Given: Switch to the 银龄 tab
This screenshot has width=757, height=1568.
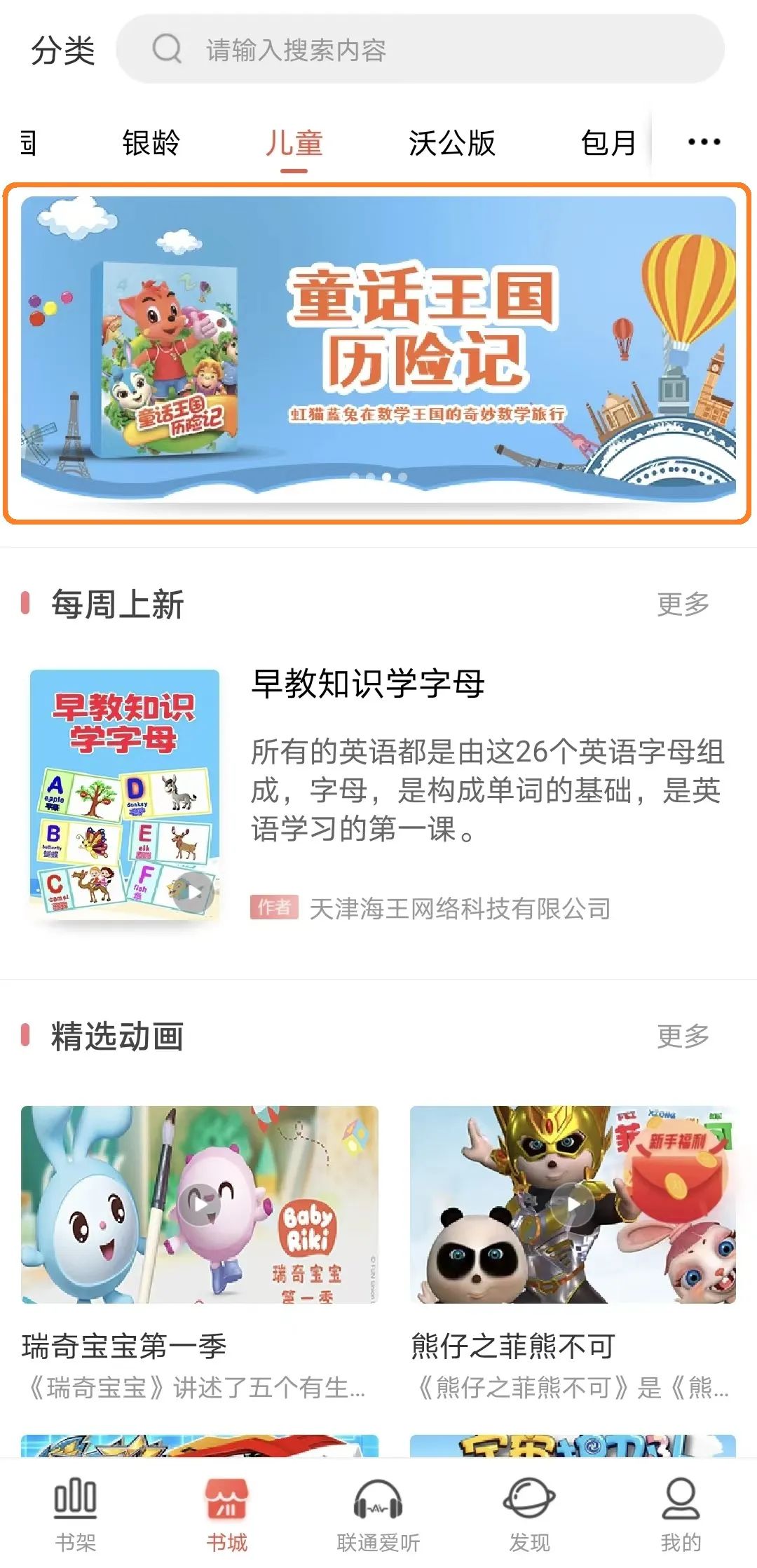Looking at the screenshot, I should (x=151, y=143).
